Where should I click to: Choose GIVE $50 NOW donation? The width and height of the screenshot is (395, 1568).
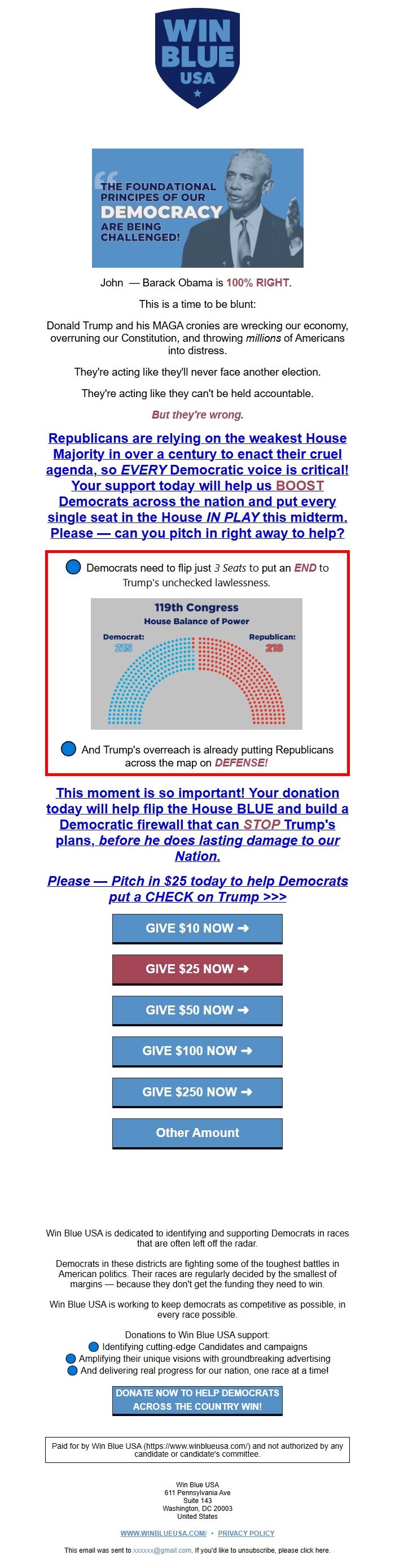[x=197, y=1010]
